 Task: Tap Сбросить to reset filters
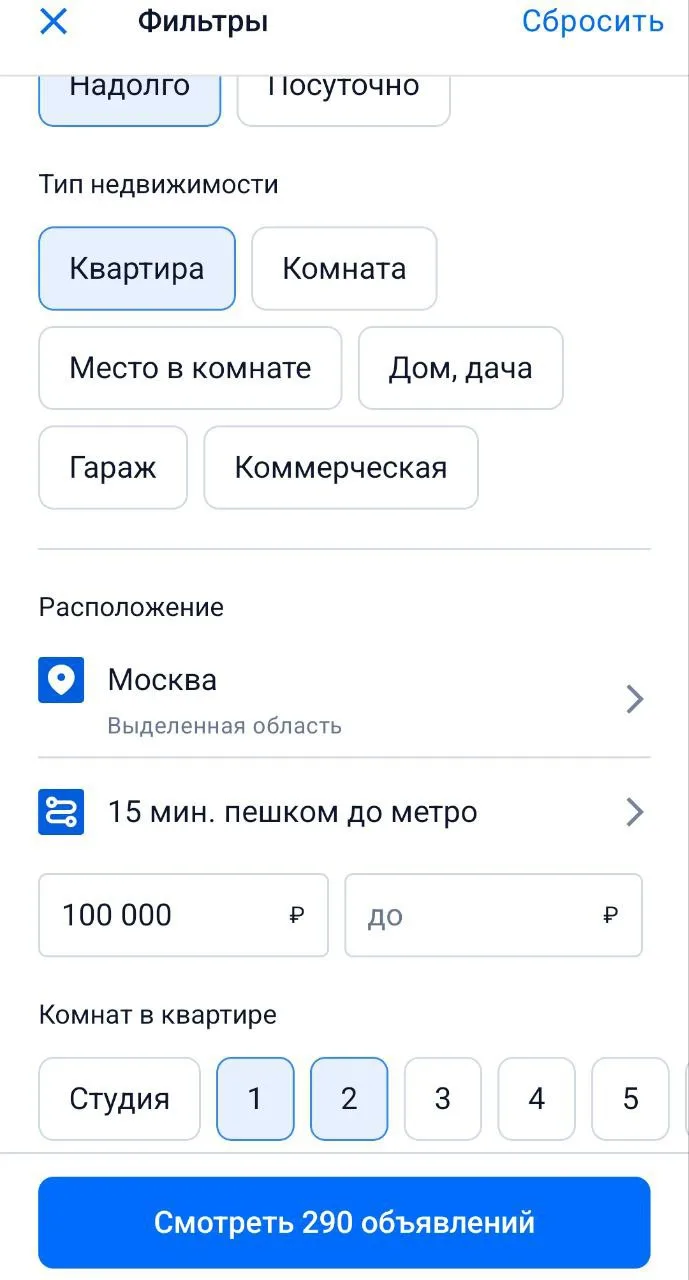click(x=592, y=22)
